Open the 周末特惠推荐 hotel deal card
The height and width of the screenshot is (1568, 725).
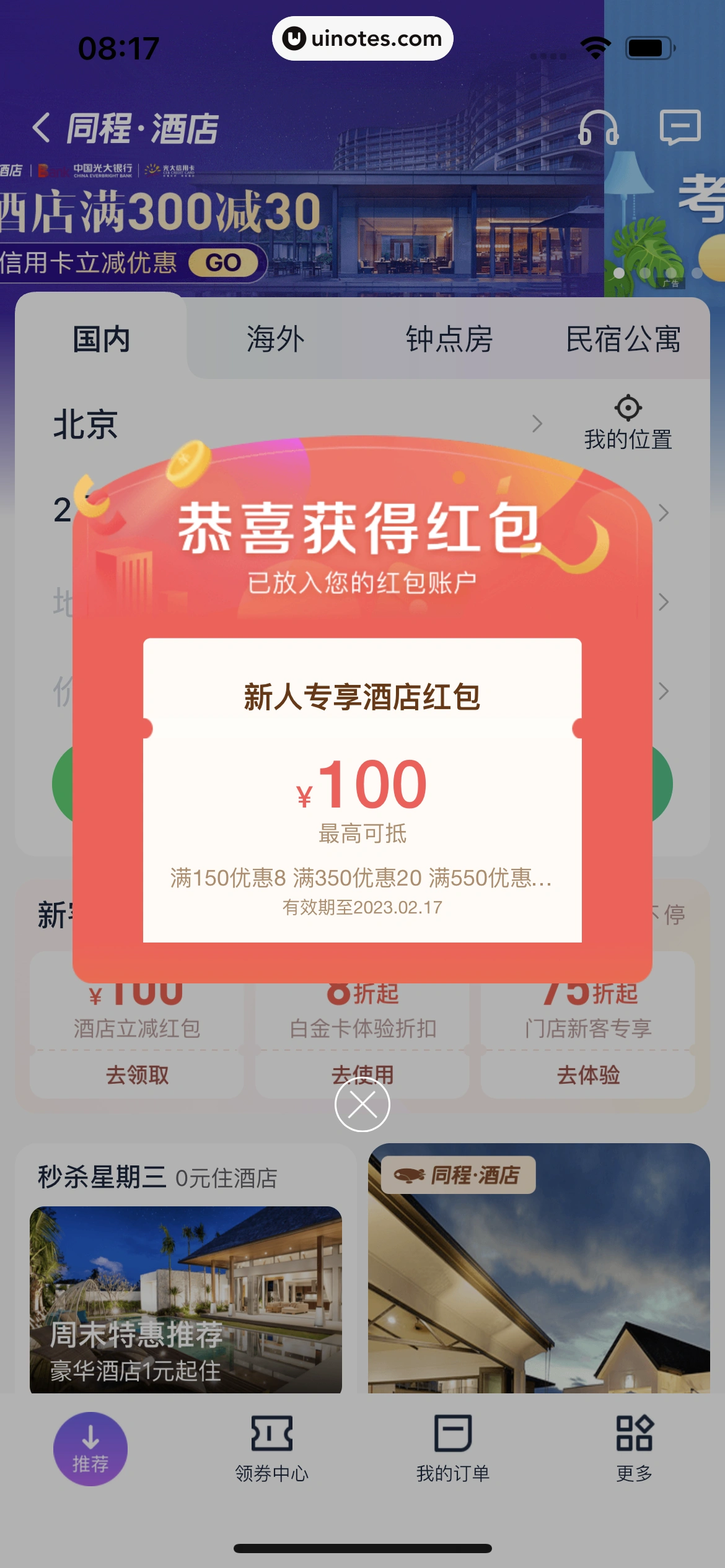pos(185,1299)
